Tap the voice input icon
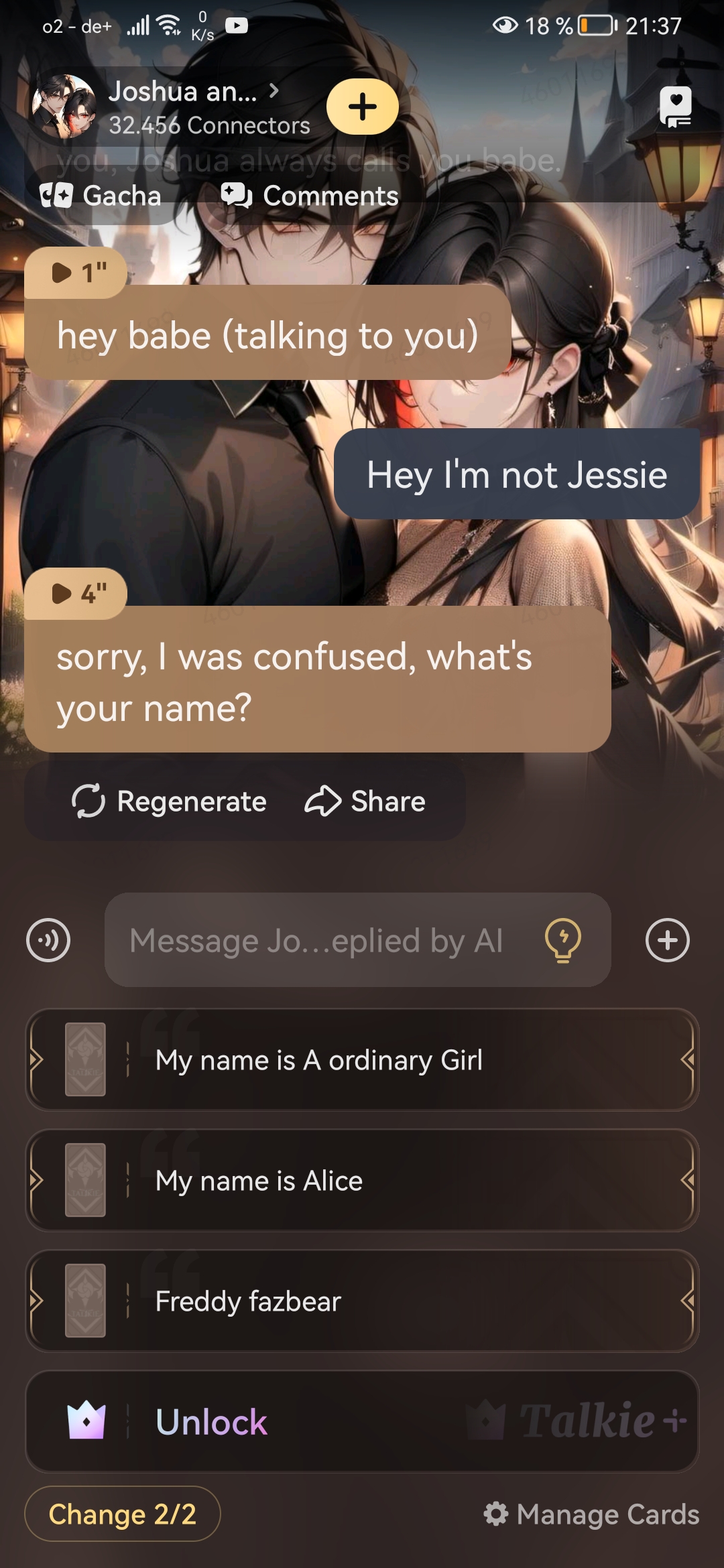This screenshot has height=1568, width=724. click(x=48, y=940)
